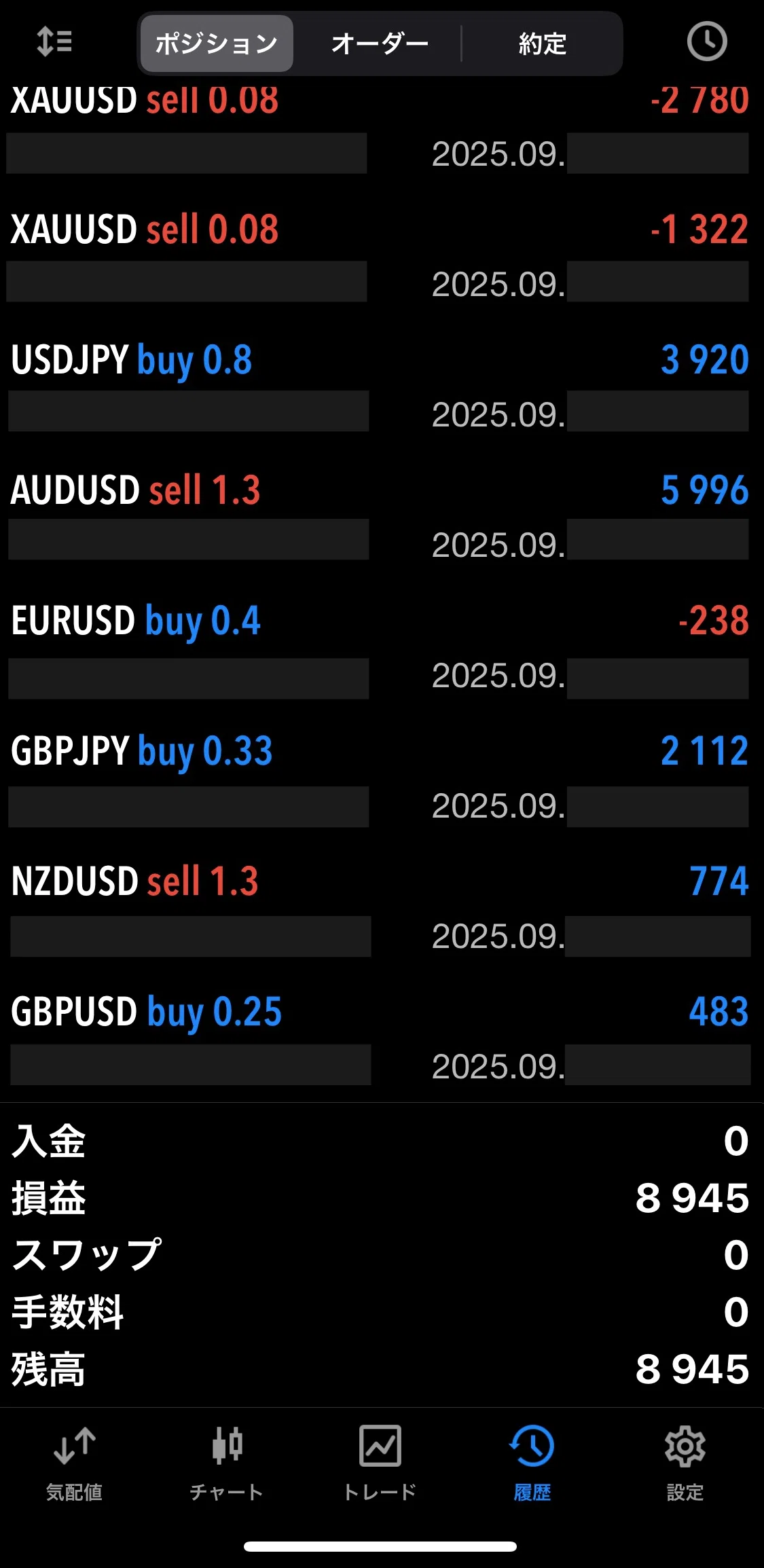The width and height of the screenshot is (764, 1568).
Task: Expand the GBPJPY buy 0.33 position
Action: point(382,778)
